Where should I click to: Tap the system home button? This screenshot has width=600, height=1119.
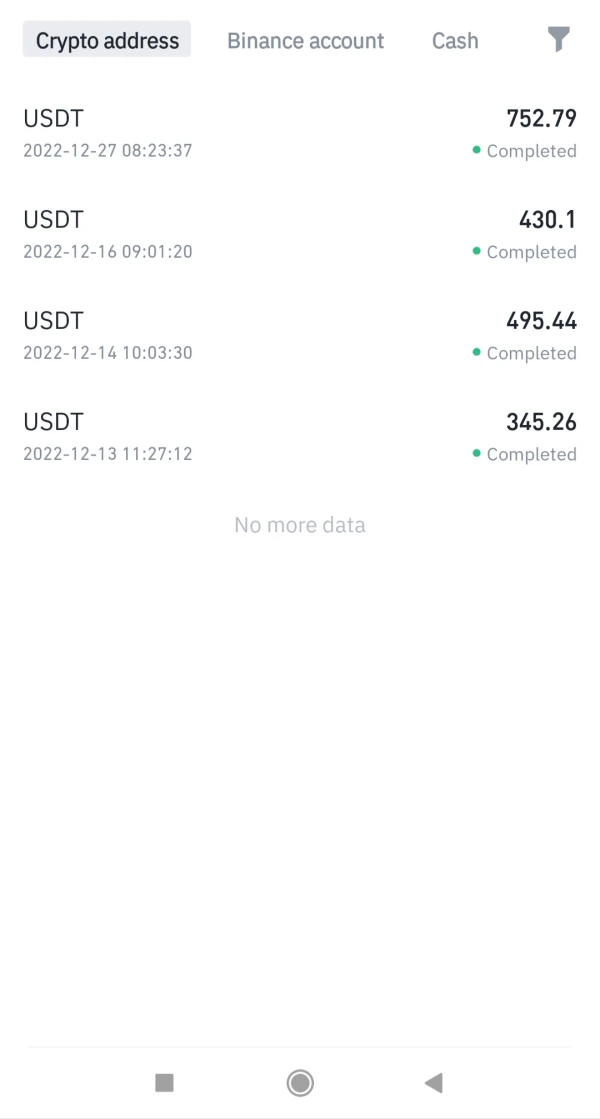point(300,1082)
